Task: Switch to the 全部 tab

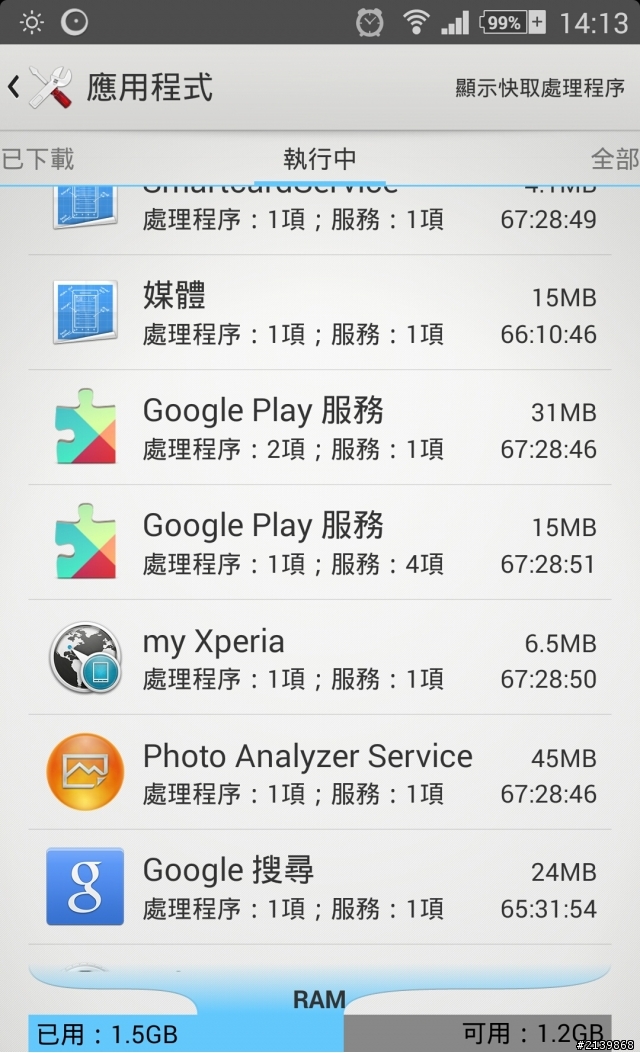Action: click(x=614, y=159)
